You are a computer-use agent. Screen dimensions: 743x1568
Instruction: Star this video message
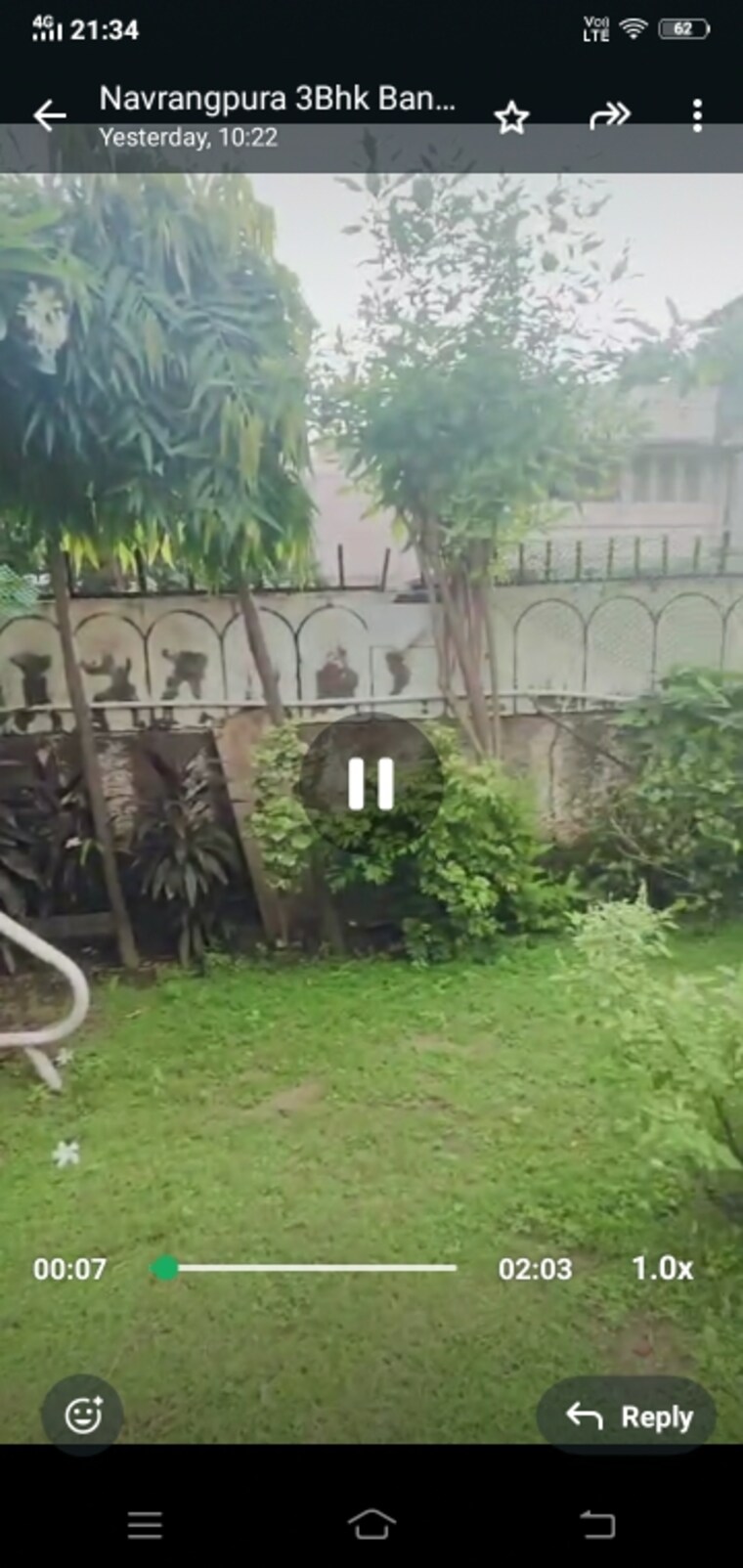(x=511, y=118)
